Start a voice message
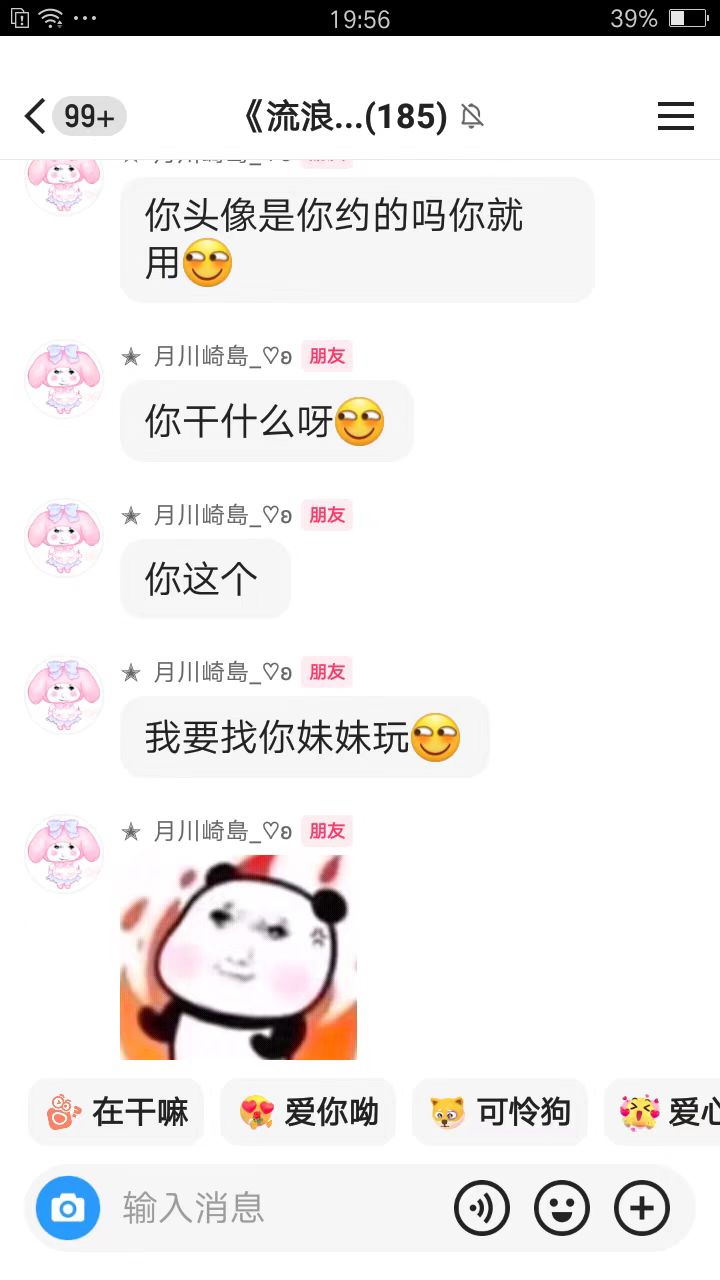 pos(482,1209)
